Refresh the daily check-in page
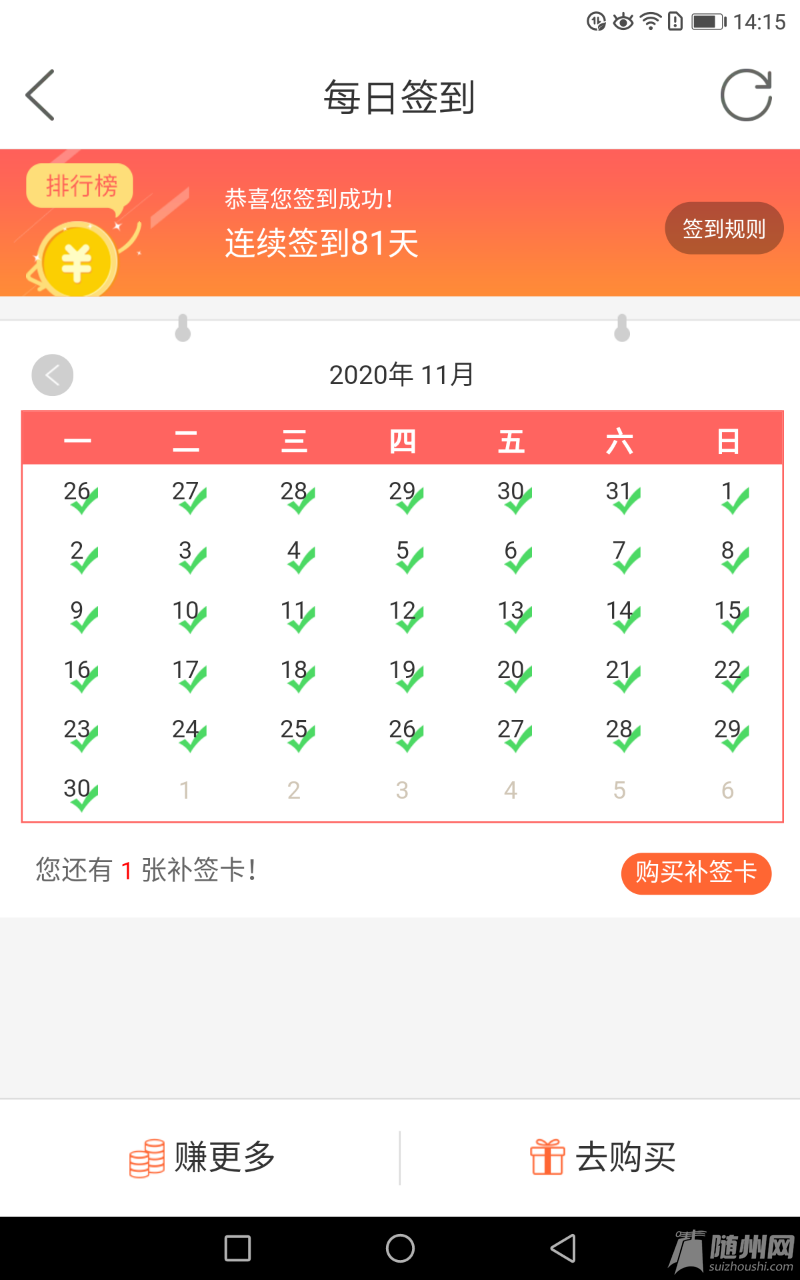Viewport: 800px width, 1280px height. pos(746,96)
